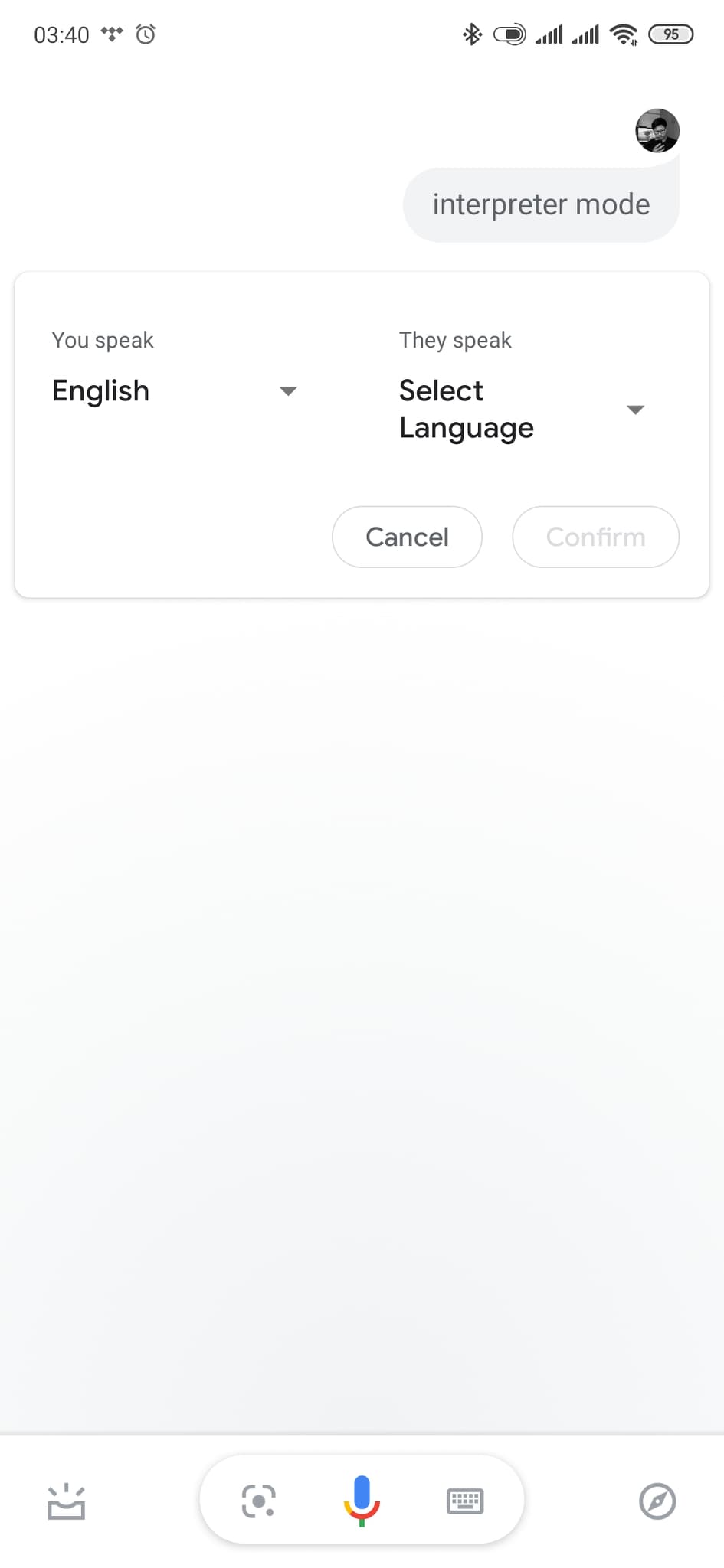The image size is (724, 1568).
Task: Activate the microphone to speak
Action: tap(362, 1501)
